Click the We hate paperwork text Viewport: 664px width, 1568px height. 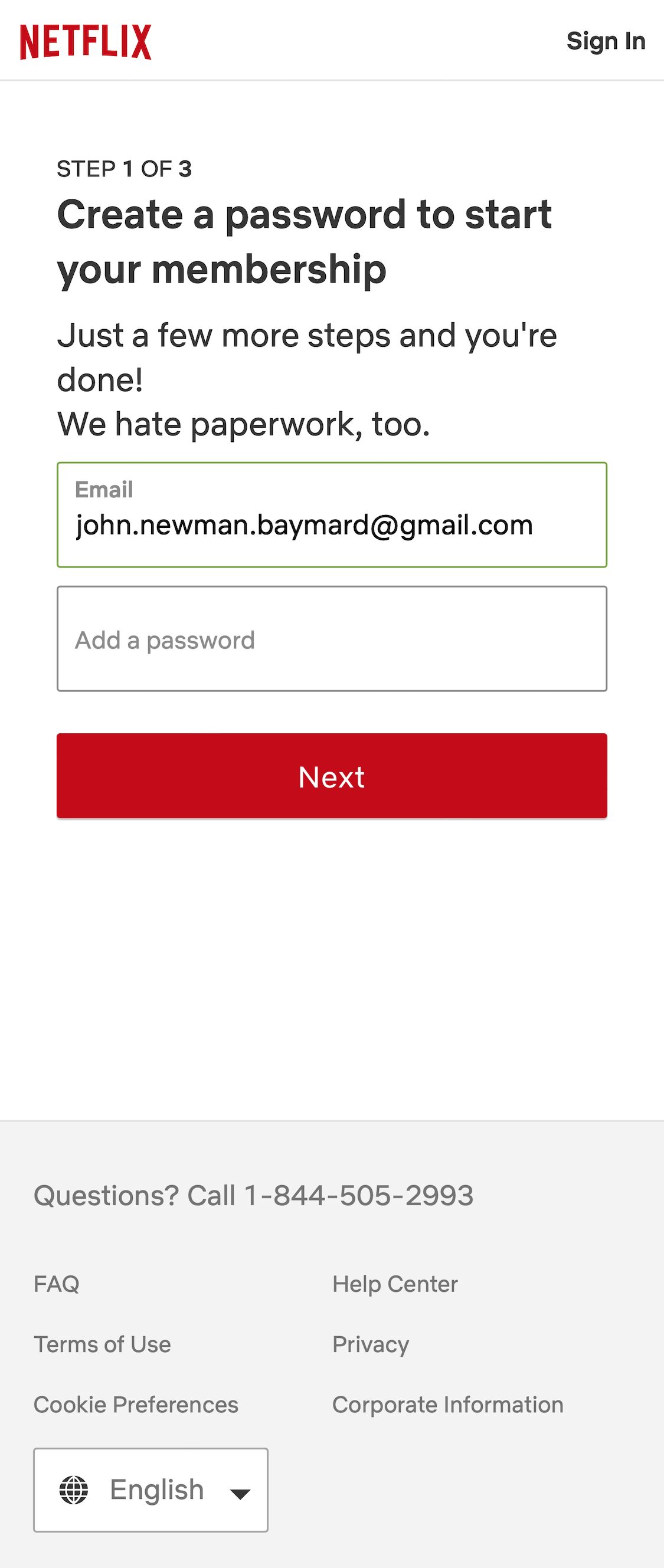[x=244, y=423]
